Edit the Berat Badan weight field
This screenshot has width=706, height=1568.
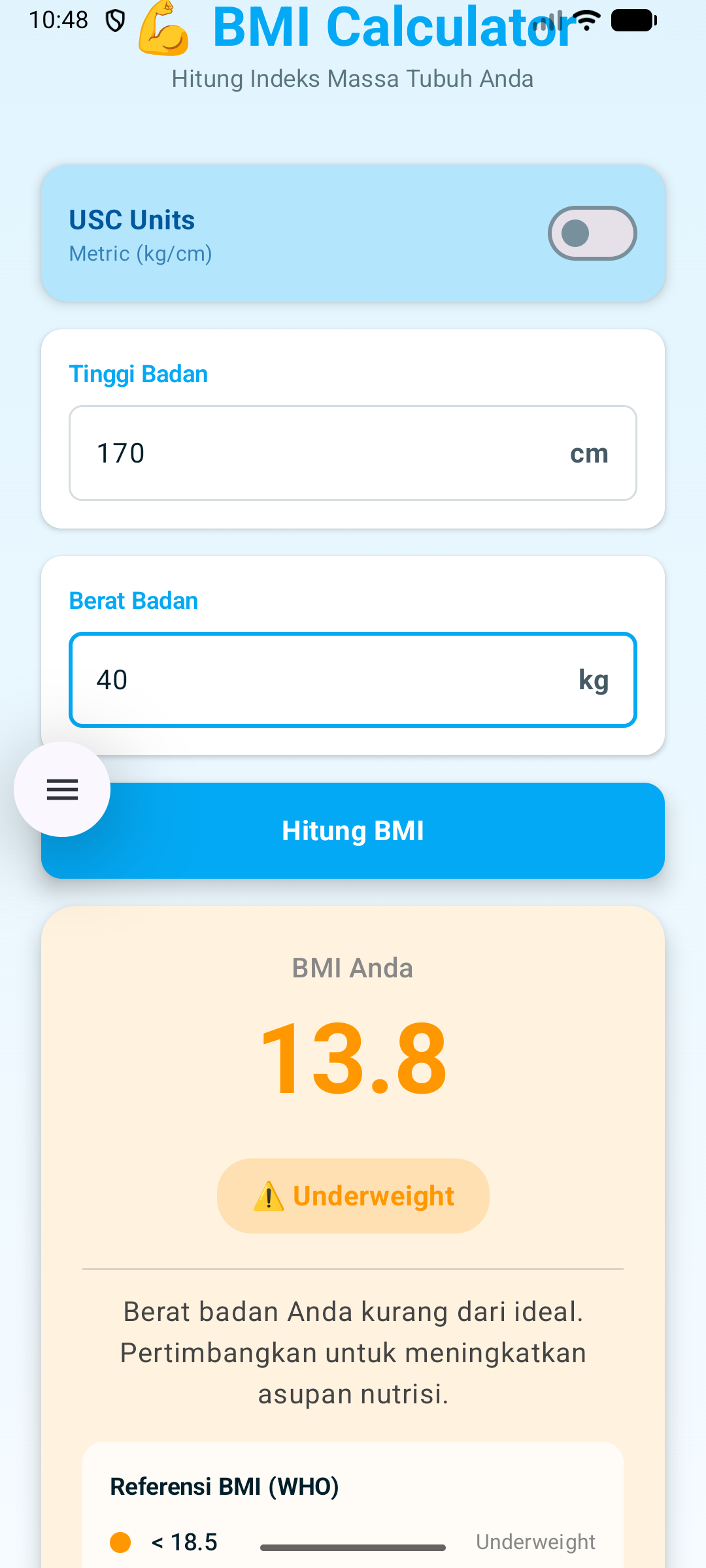(x=327, y=679)
